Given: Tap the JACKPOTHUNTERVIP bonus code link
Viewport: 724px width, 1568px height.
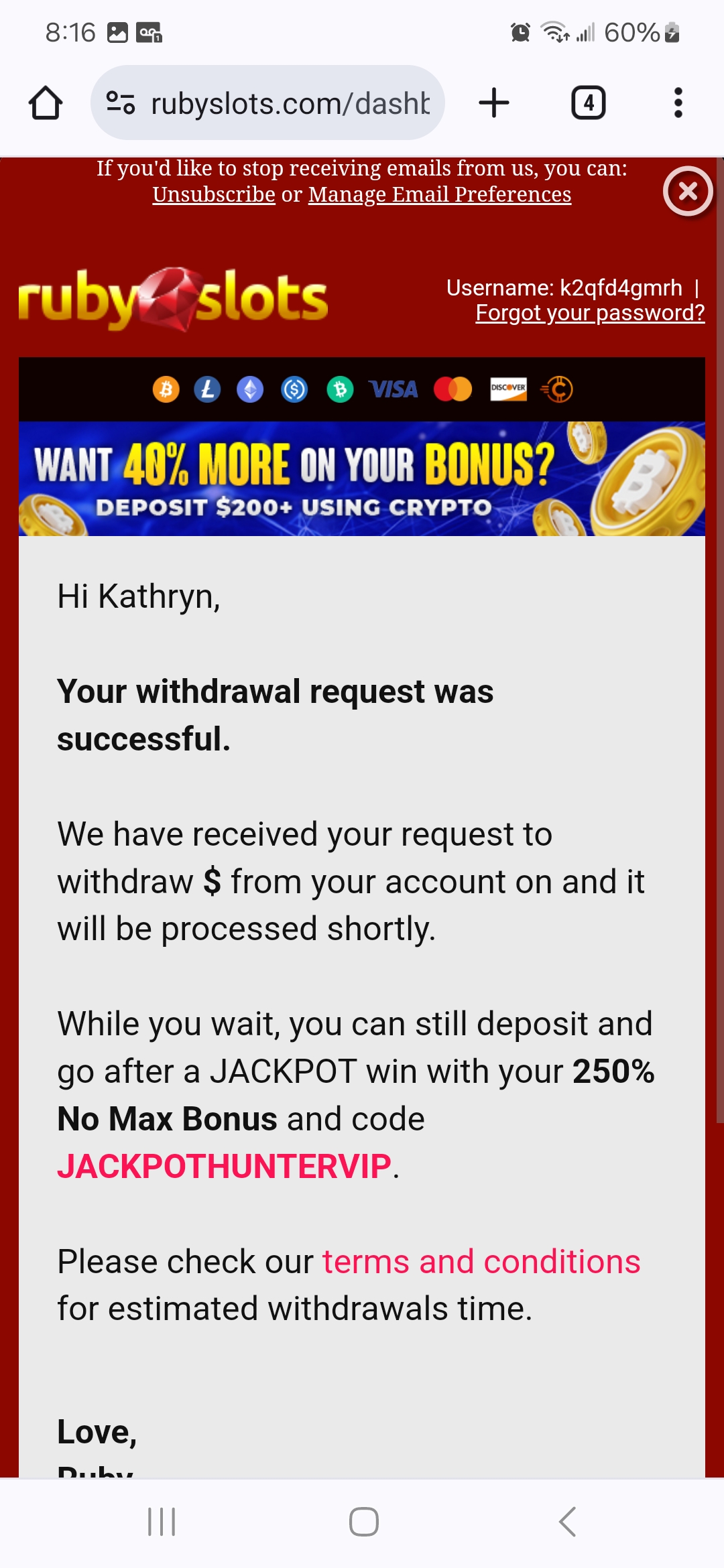Looking at the screenshot, I should [224, 1167].
